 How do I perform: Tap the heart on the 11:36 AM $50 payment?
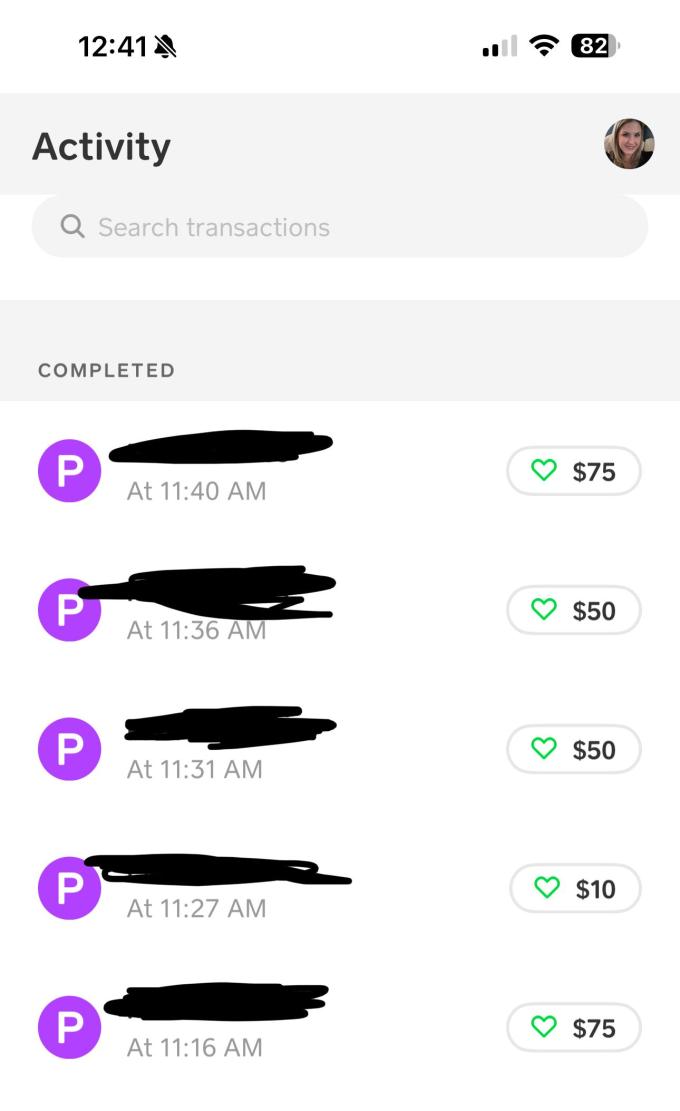click(x=574, y=610)
